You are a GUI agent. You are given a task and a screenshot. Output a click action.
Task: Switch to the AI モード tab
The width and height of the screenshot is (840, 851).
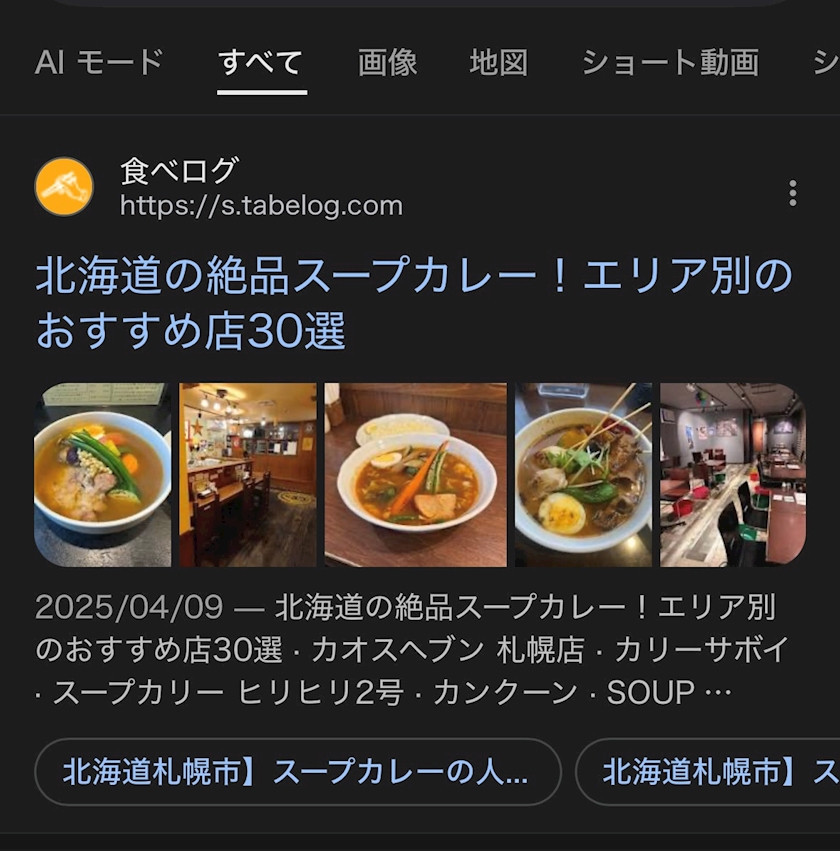click(x=98, y=62)
